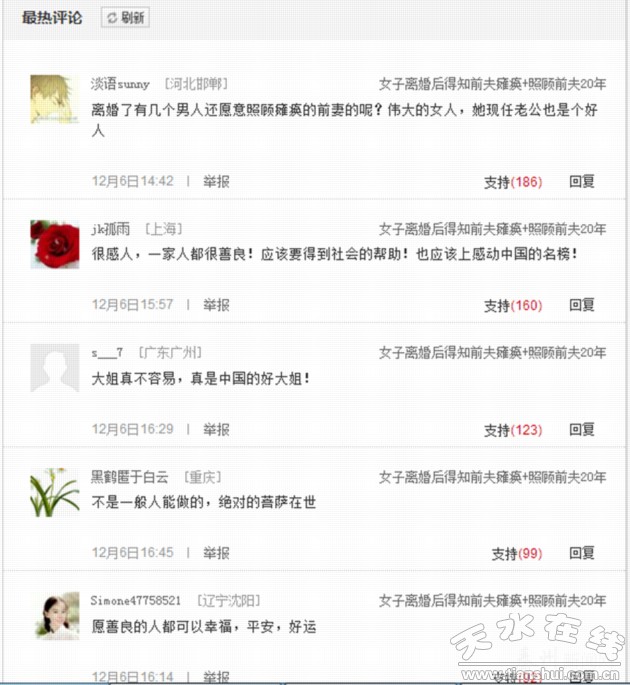This screenshot has height=685, width=630.
Task: Report the comment by jk孤雨
Action: point(216,304)
